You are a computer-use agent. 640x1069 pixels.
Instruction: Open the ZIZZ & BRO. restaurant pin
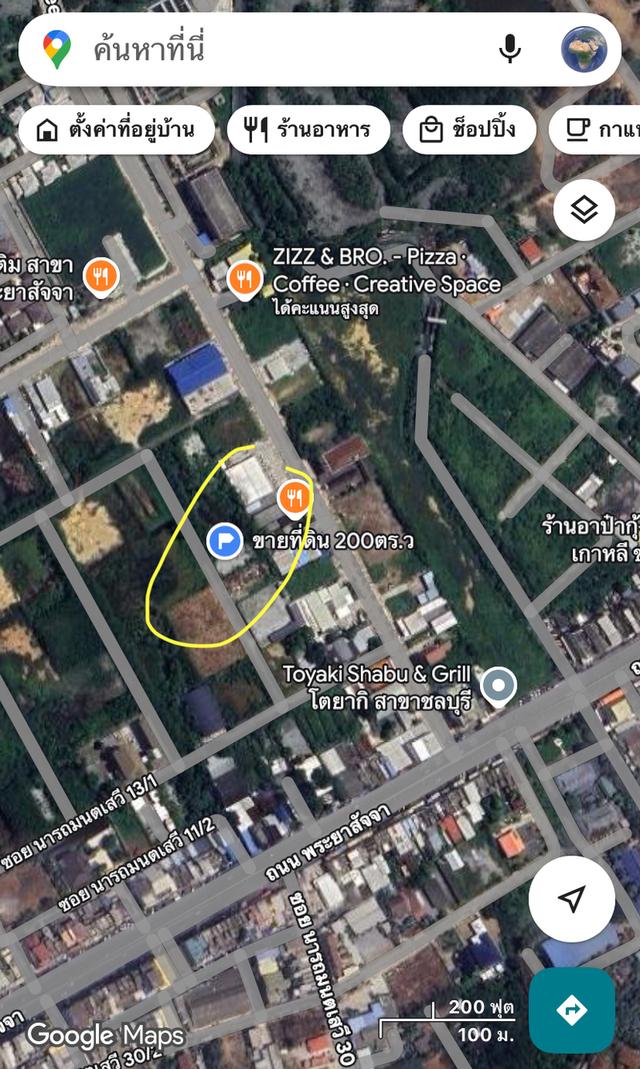click(244, 279)
